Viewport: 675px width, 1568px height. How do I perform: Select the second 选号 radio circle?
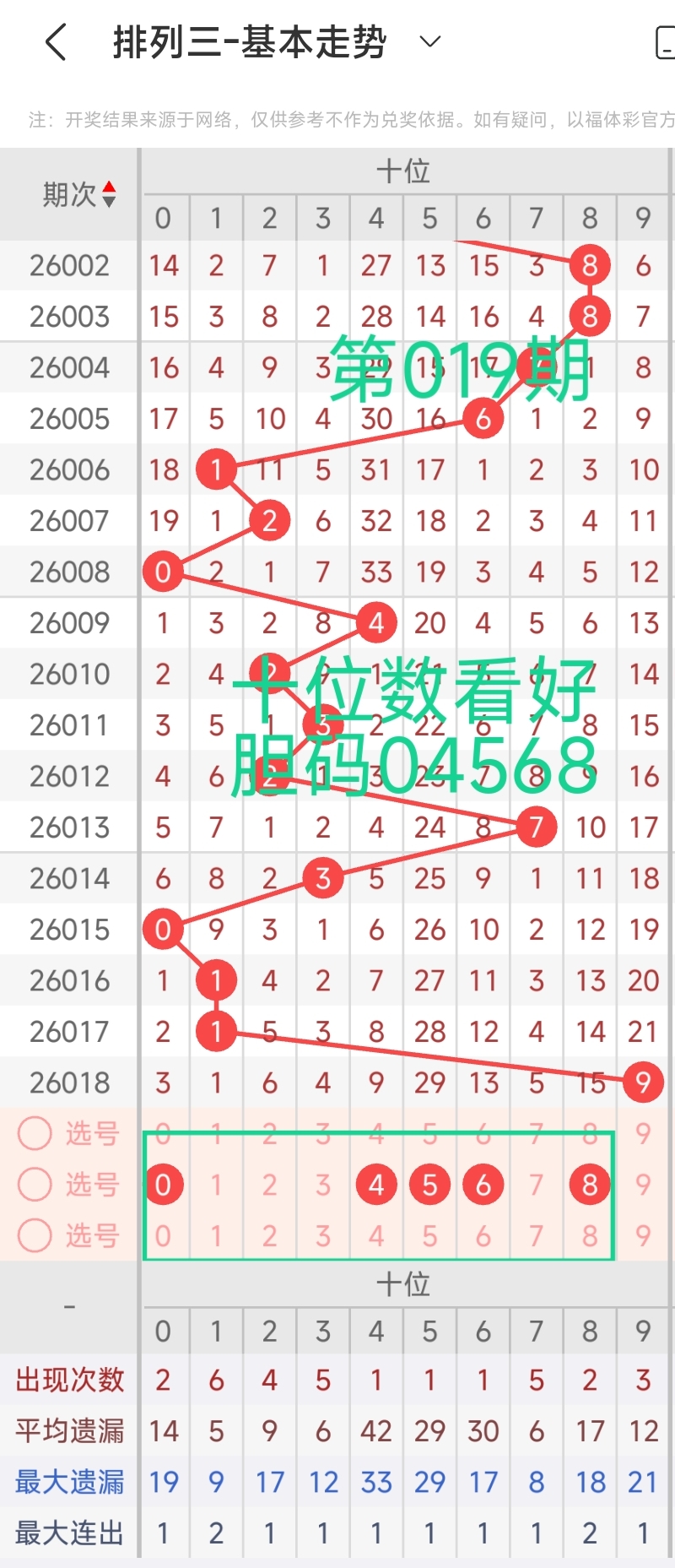pos(35,1185)
